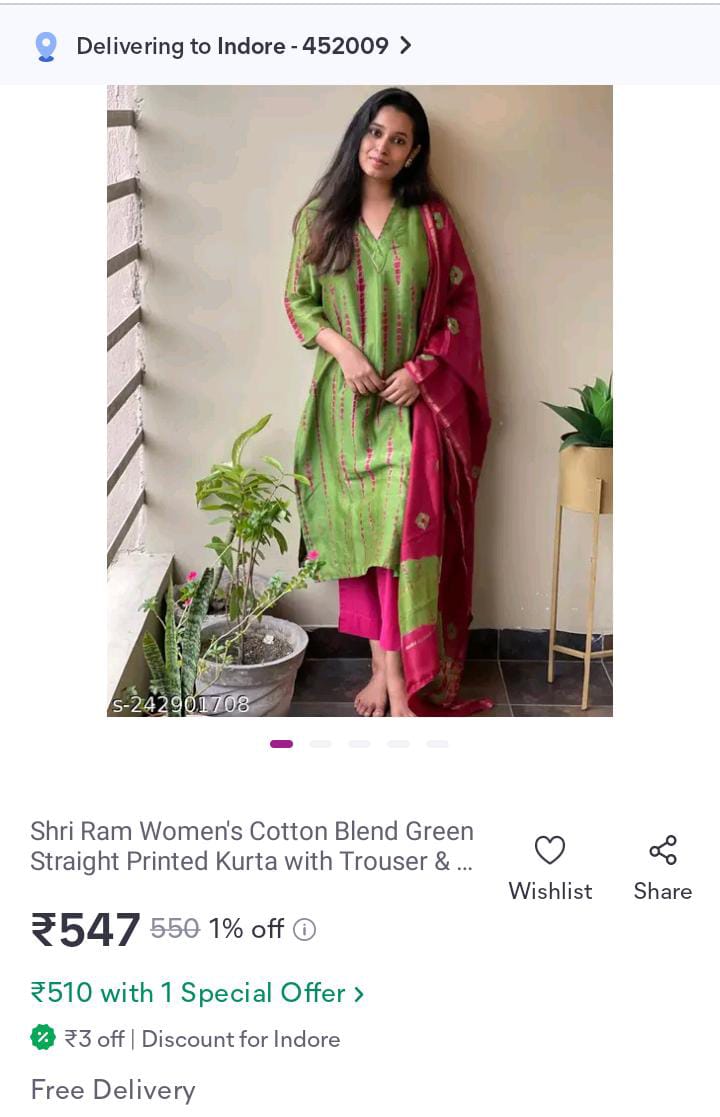Open the green kurta product photo
This screenshot has width=720, height=1117.
(x=360, y=400)
